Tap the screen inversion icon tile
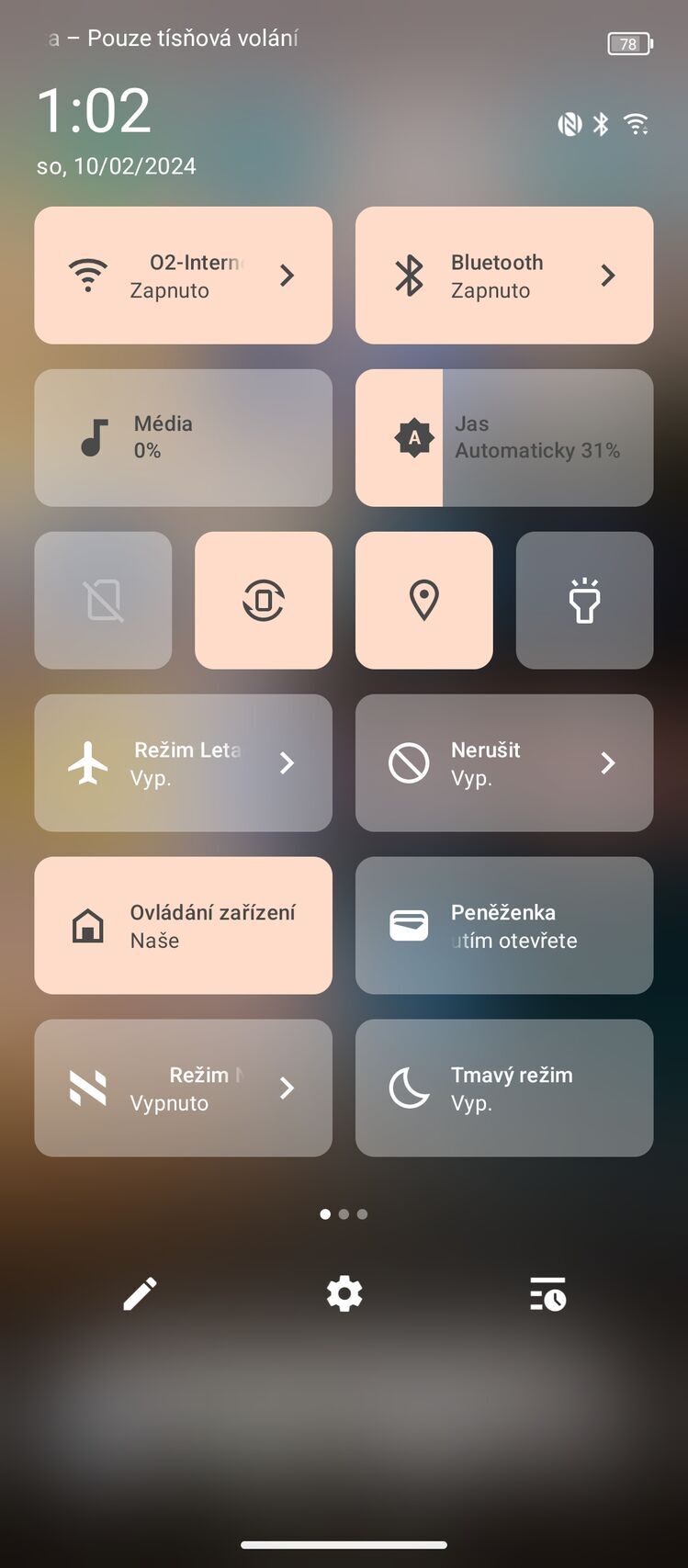The height and width of the screenshot is (1568, 688). point(103,600)
